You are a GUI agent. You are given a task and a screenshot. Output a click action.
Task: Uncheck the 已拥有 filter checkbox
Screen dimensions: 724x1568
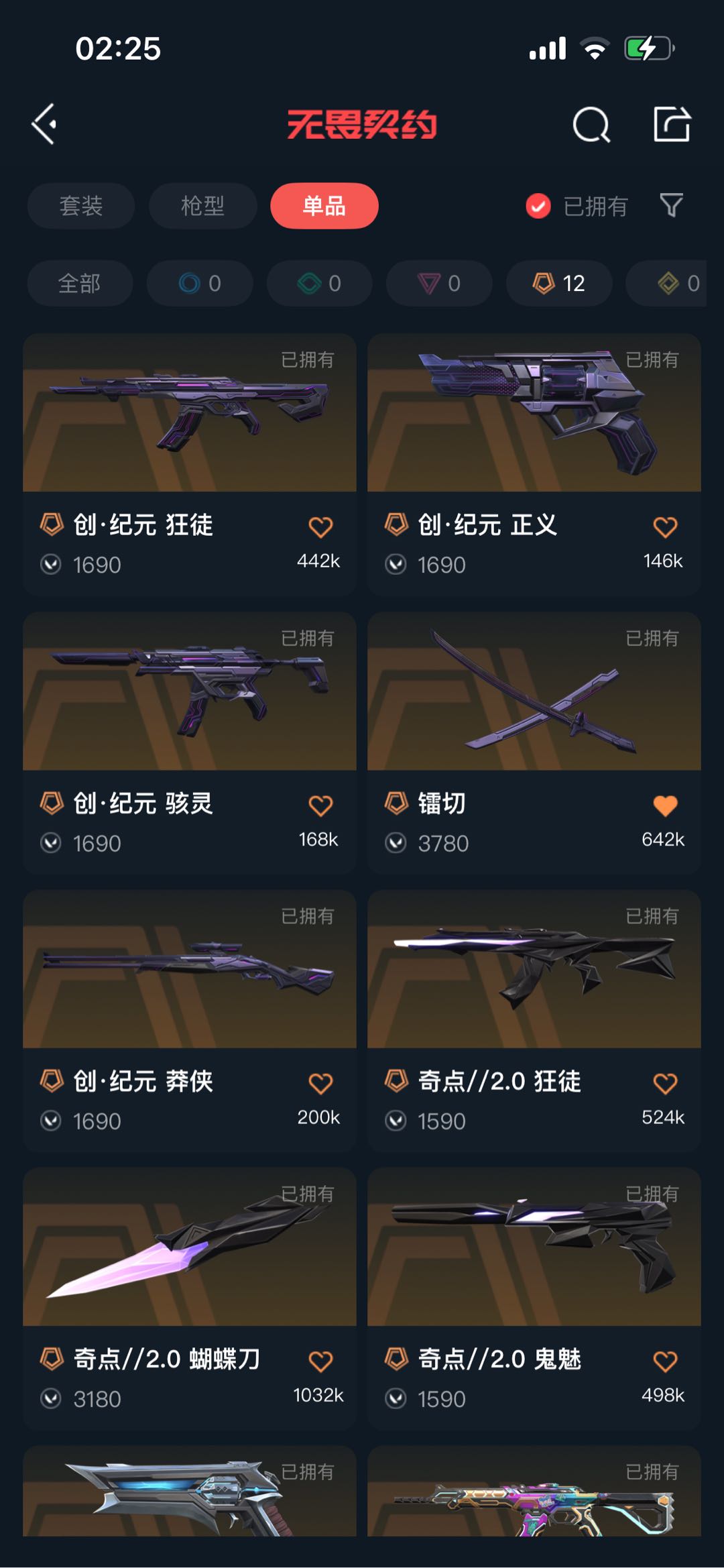coord(538,206)
